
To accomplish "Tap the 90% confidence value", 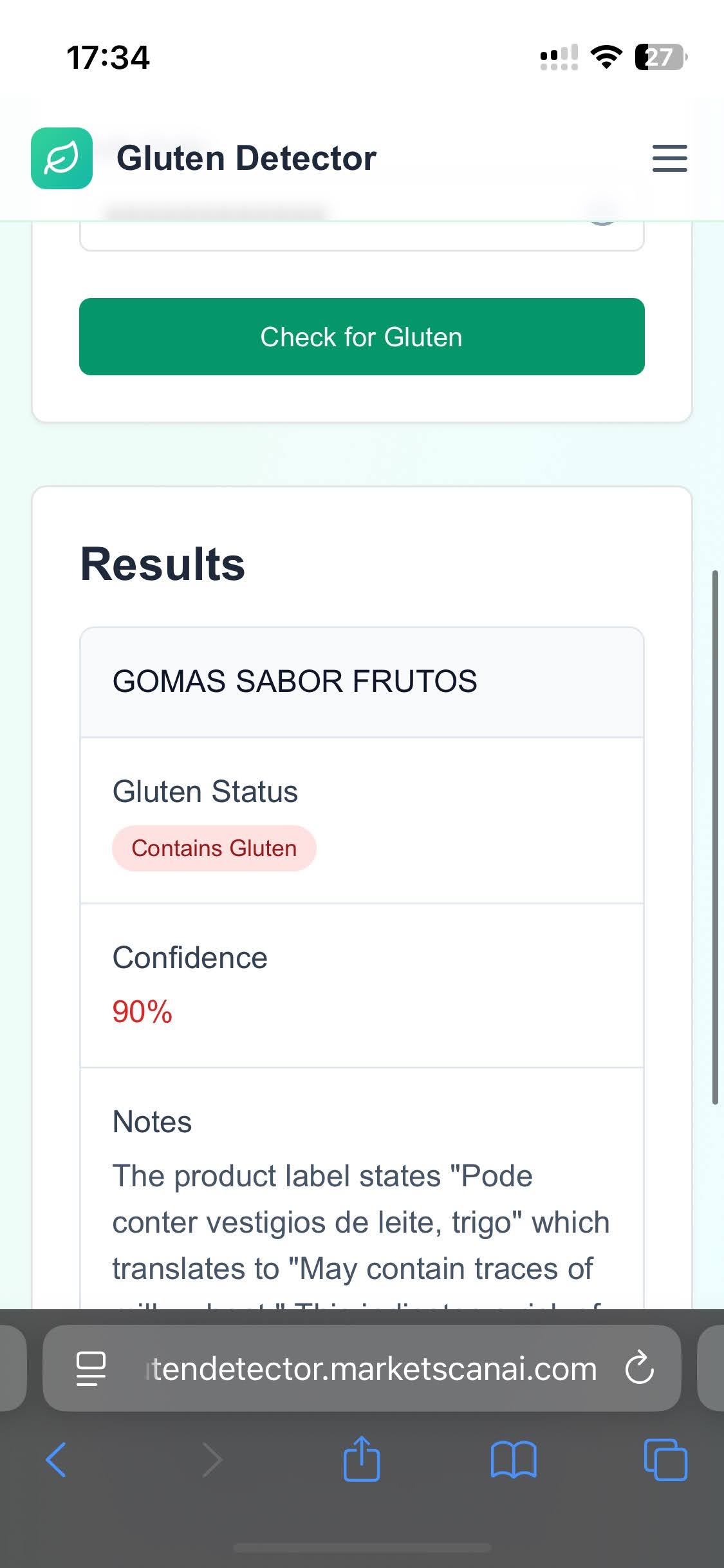I will (x=141, y=1012).
